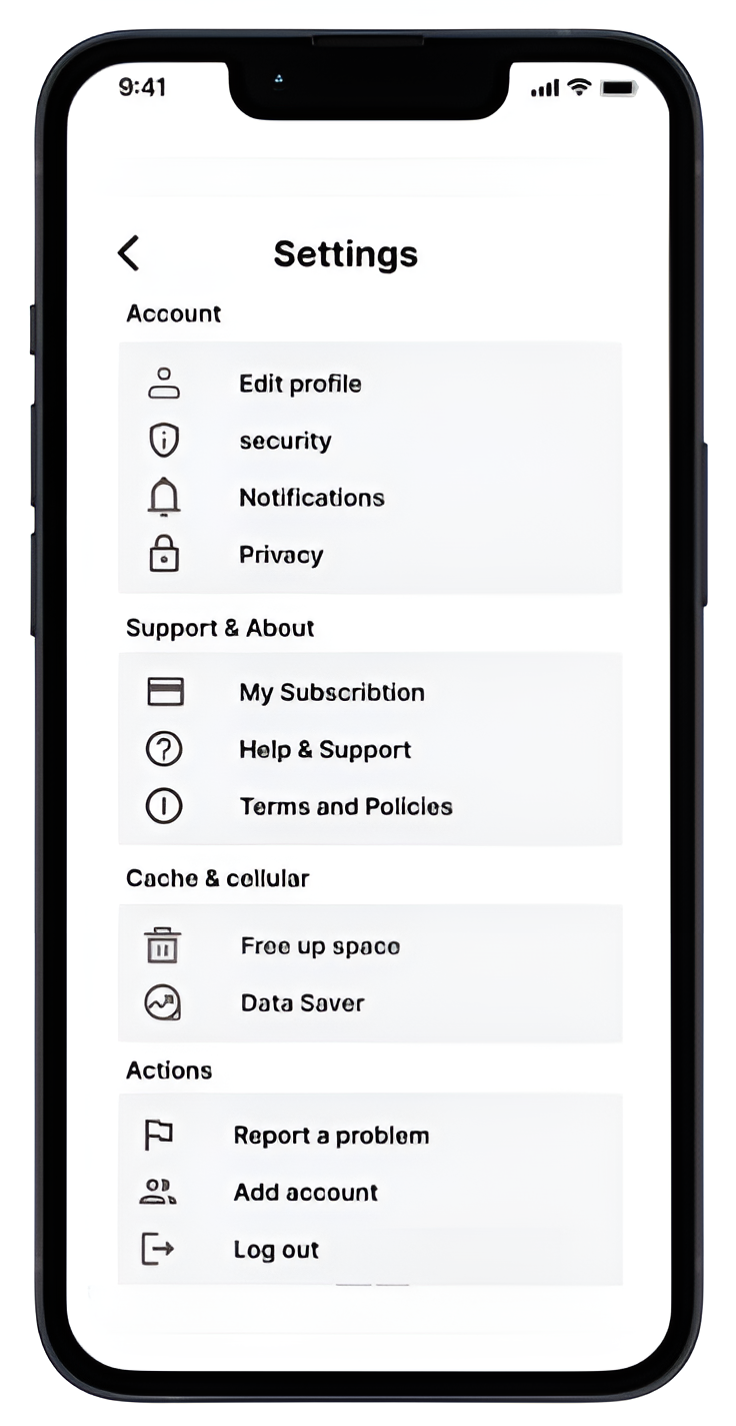Read Terms and Policies
Screen dimensions: 736x1426
point(346,806)
